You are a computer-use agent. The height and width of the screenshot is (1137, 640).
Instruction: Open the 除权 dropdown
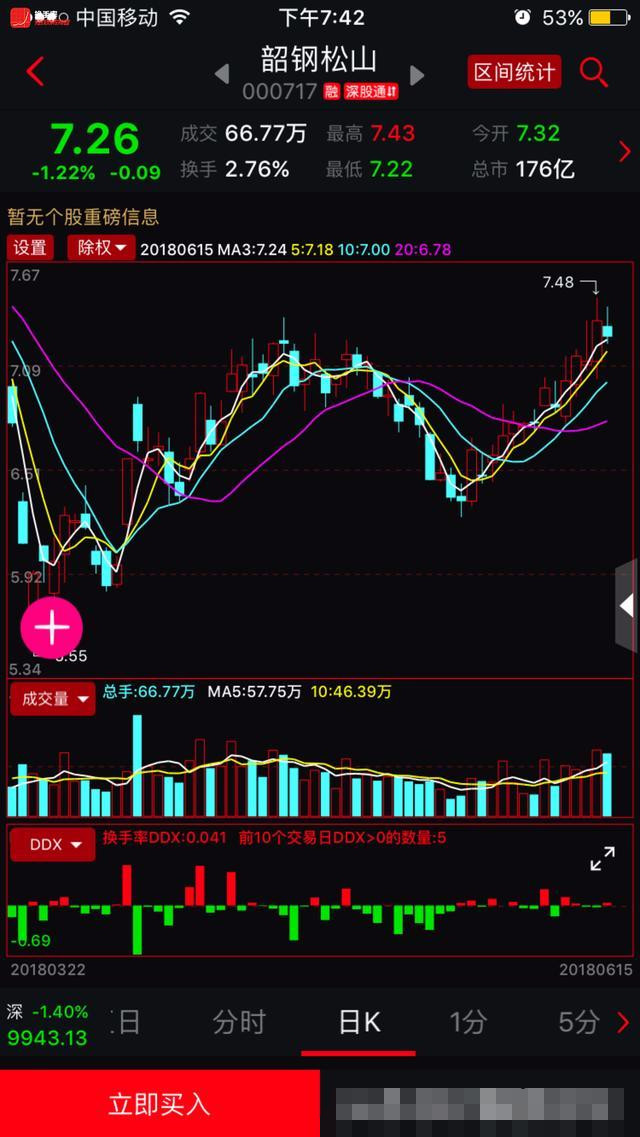click(101, 247)
